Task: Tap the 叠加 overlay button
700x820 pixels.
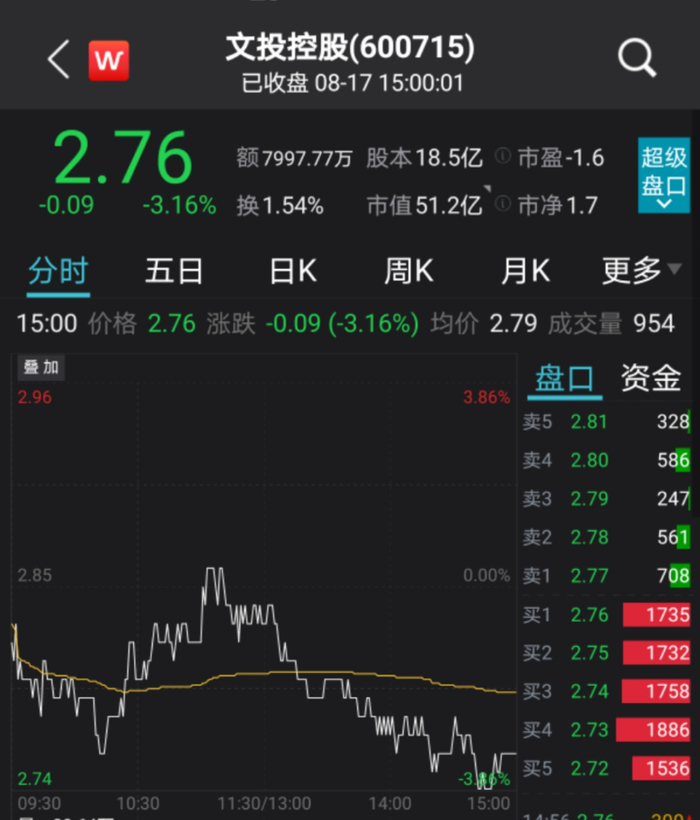Action: coord(41,368)
